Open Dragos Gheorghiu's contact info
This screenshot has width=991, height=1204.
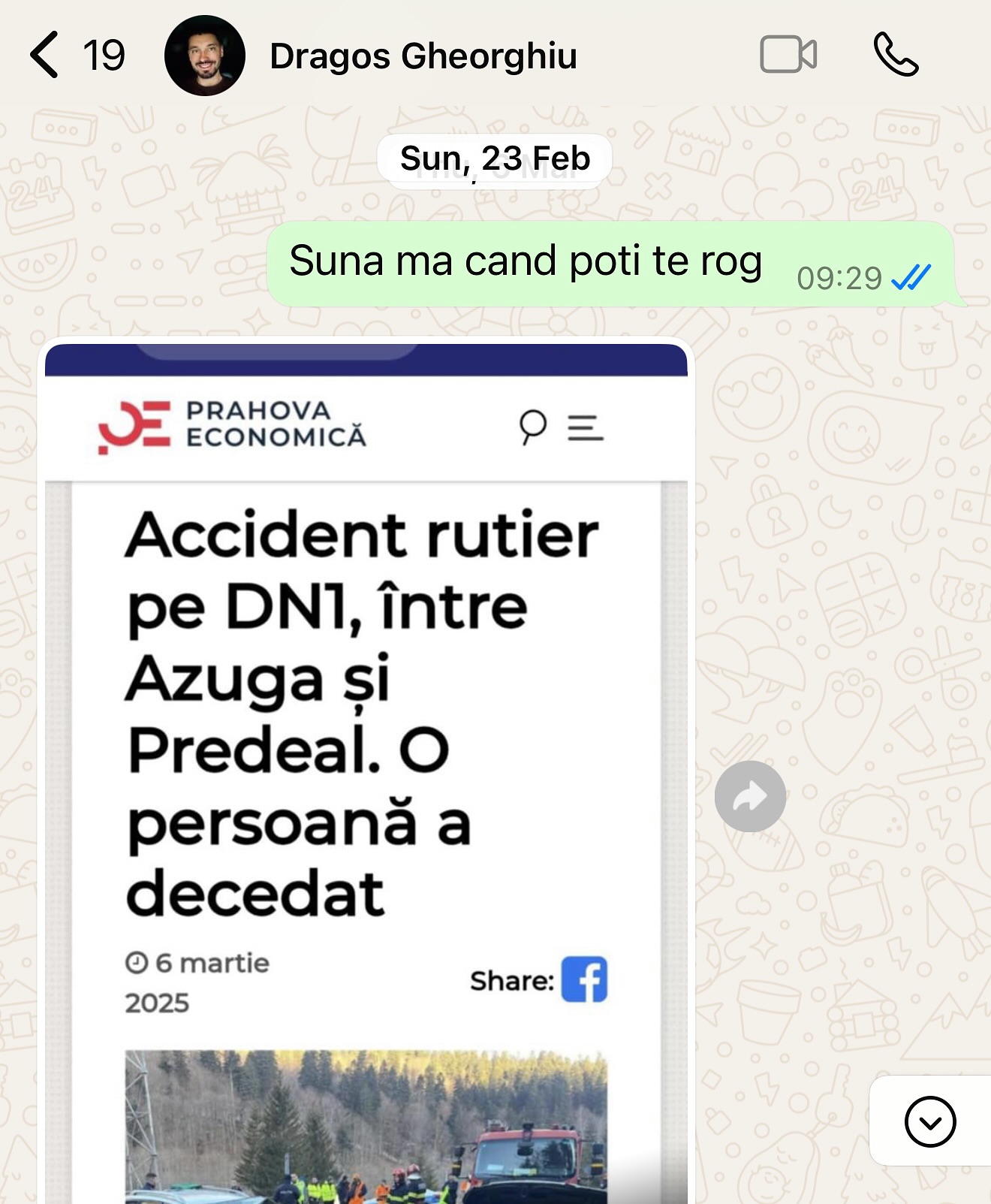(x=423, y=56)
